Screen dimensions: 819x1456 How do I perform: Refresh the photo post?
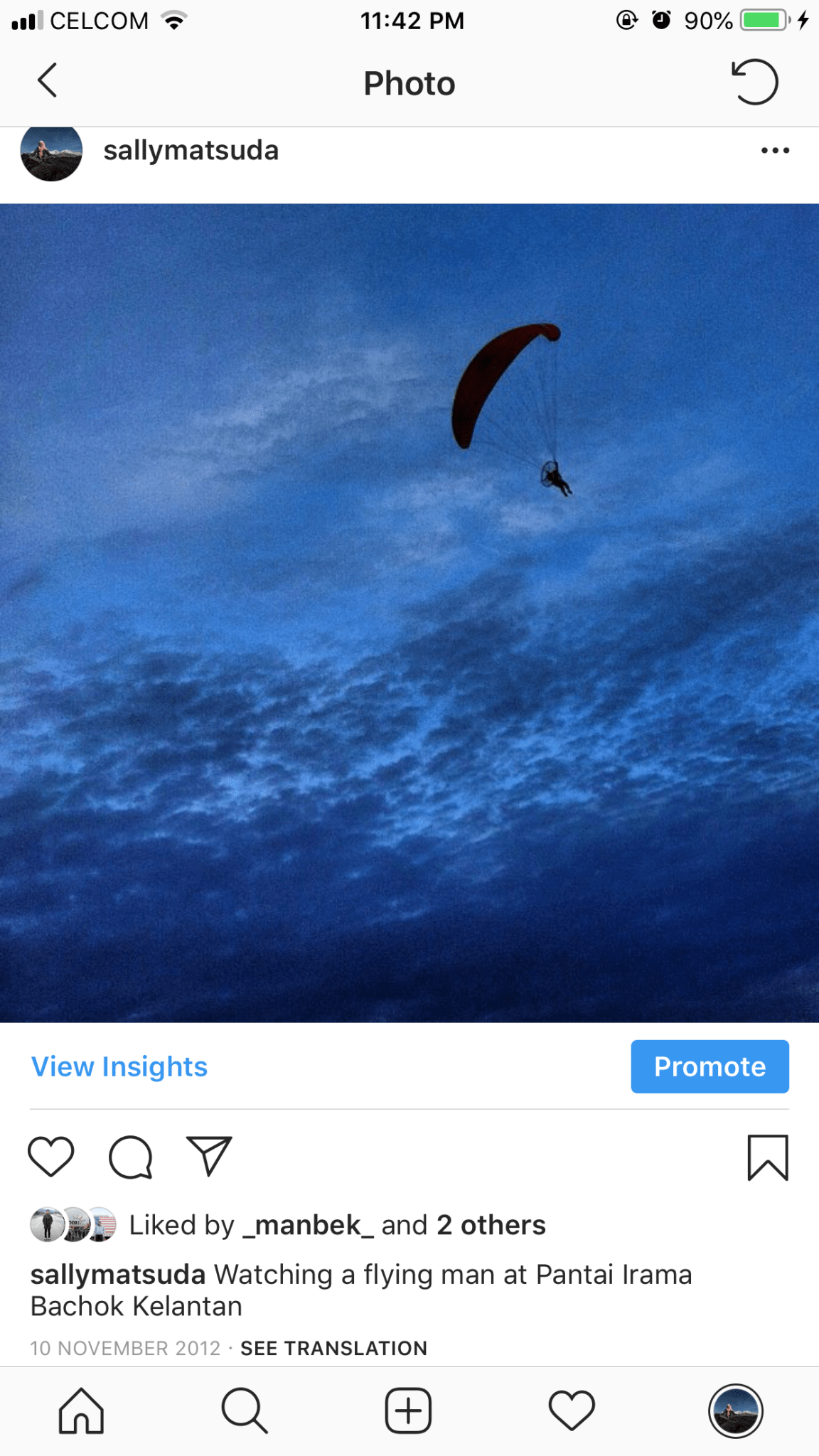point(755,82)
